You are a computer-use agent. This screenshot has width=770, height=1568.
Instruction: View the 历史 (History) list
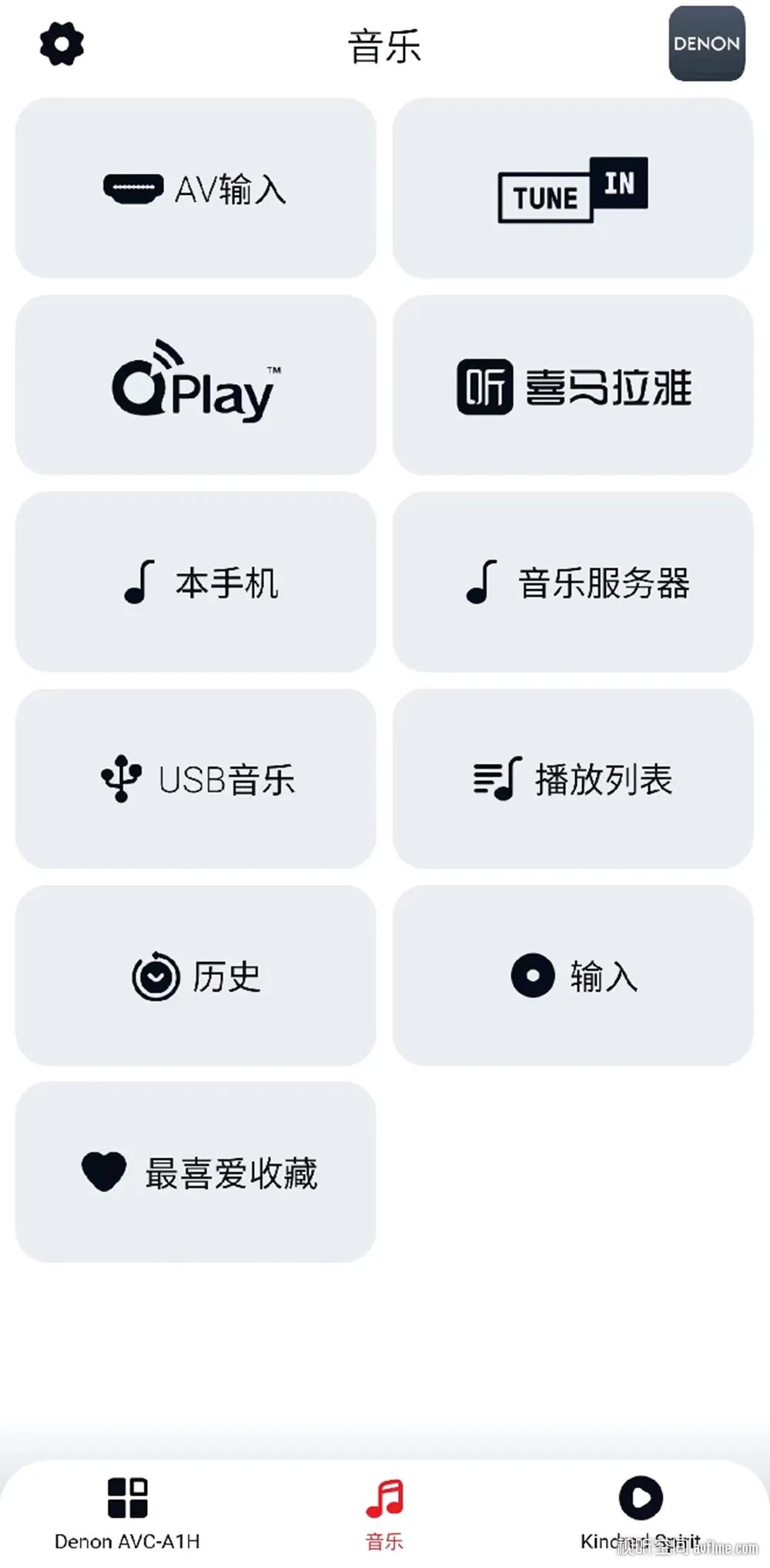pyautogui.click(x=195, y=977)
